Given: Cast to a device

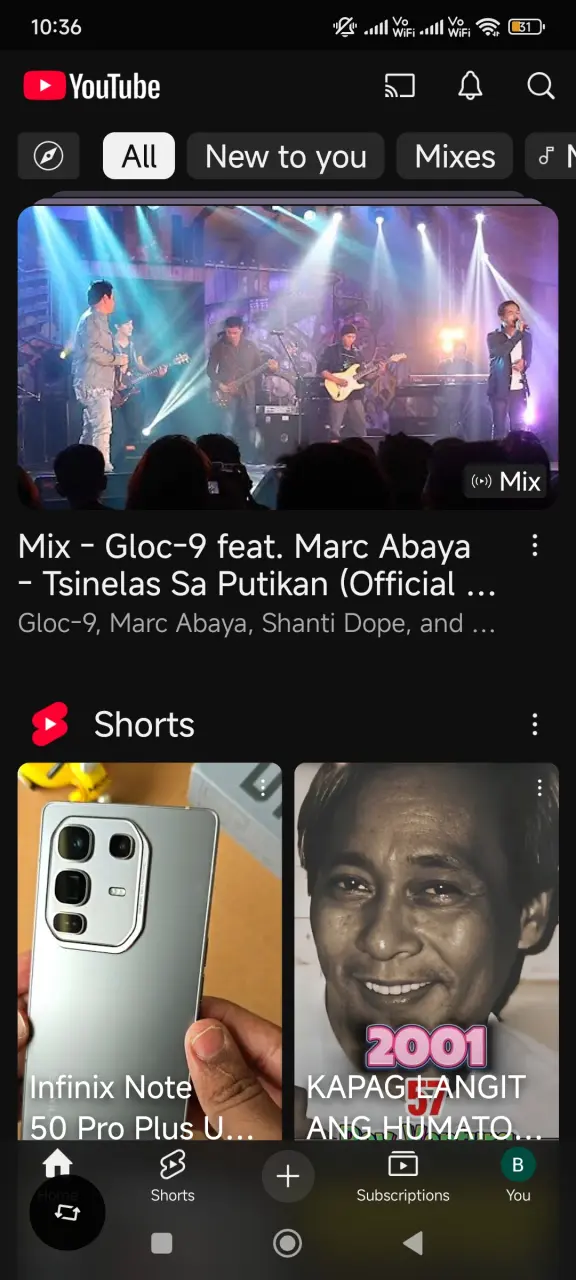Looking at the screenshot, I should 399,87.
